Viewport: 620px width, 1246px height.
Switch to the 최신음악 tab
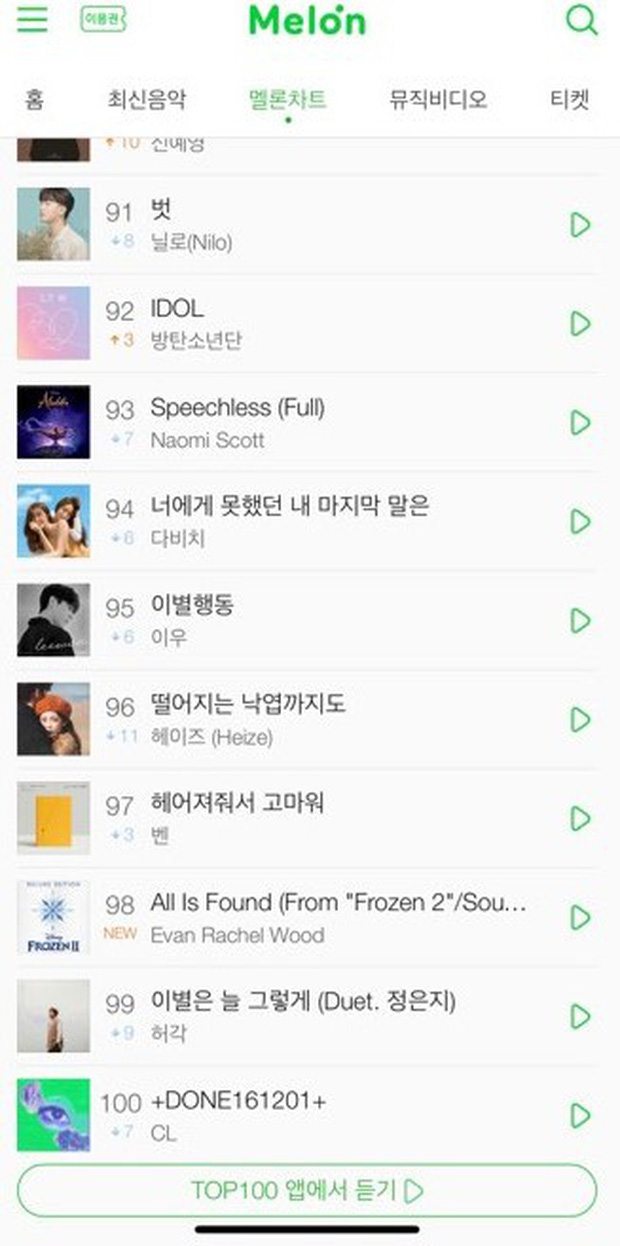pyautogui.click(x=146, y=100)
